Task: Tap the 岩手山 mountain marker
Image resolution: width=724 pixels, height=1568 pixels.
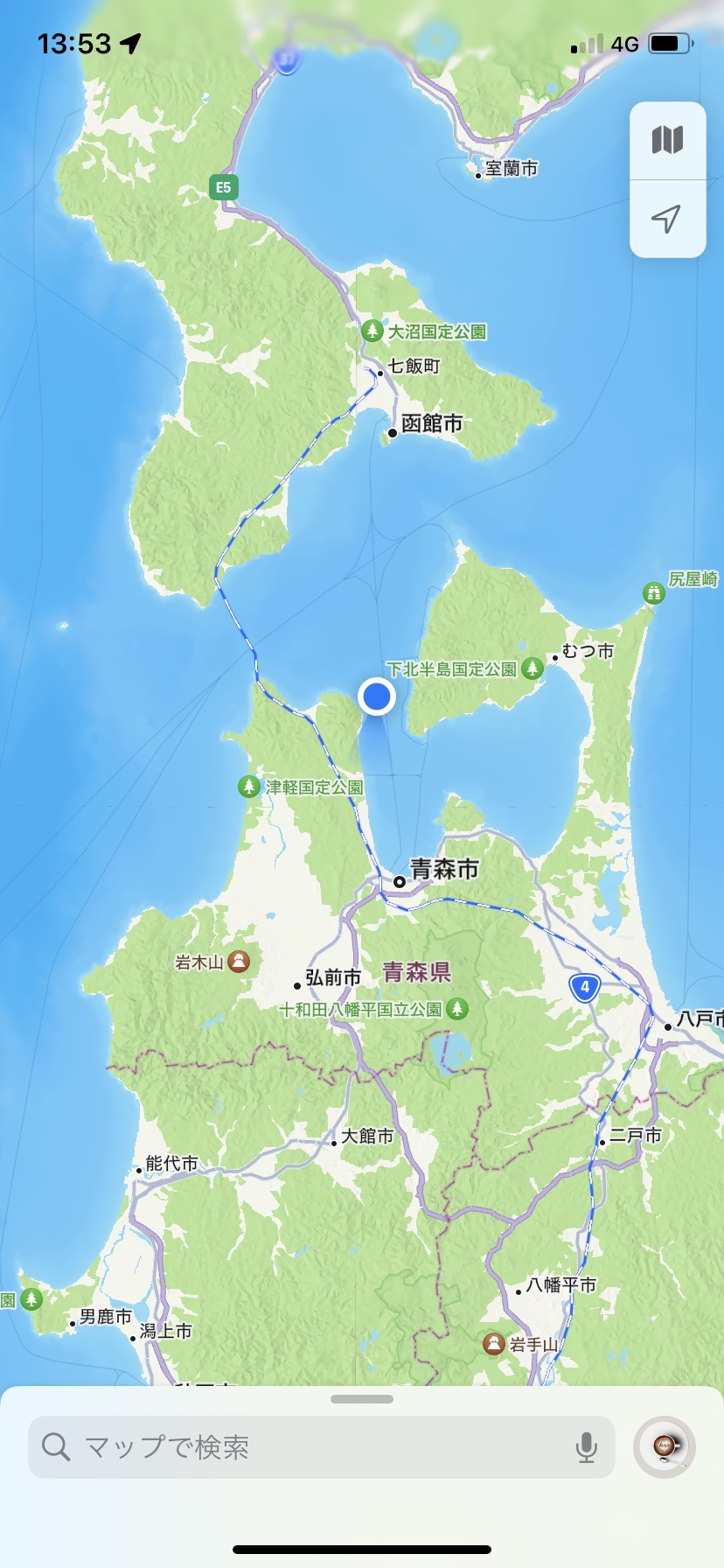Action: tap(494, 1343)
